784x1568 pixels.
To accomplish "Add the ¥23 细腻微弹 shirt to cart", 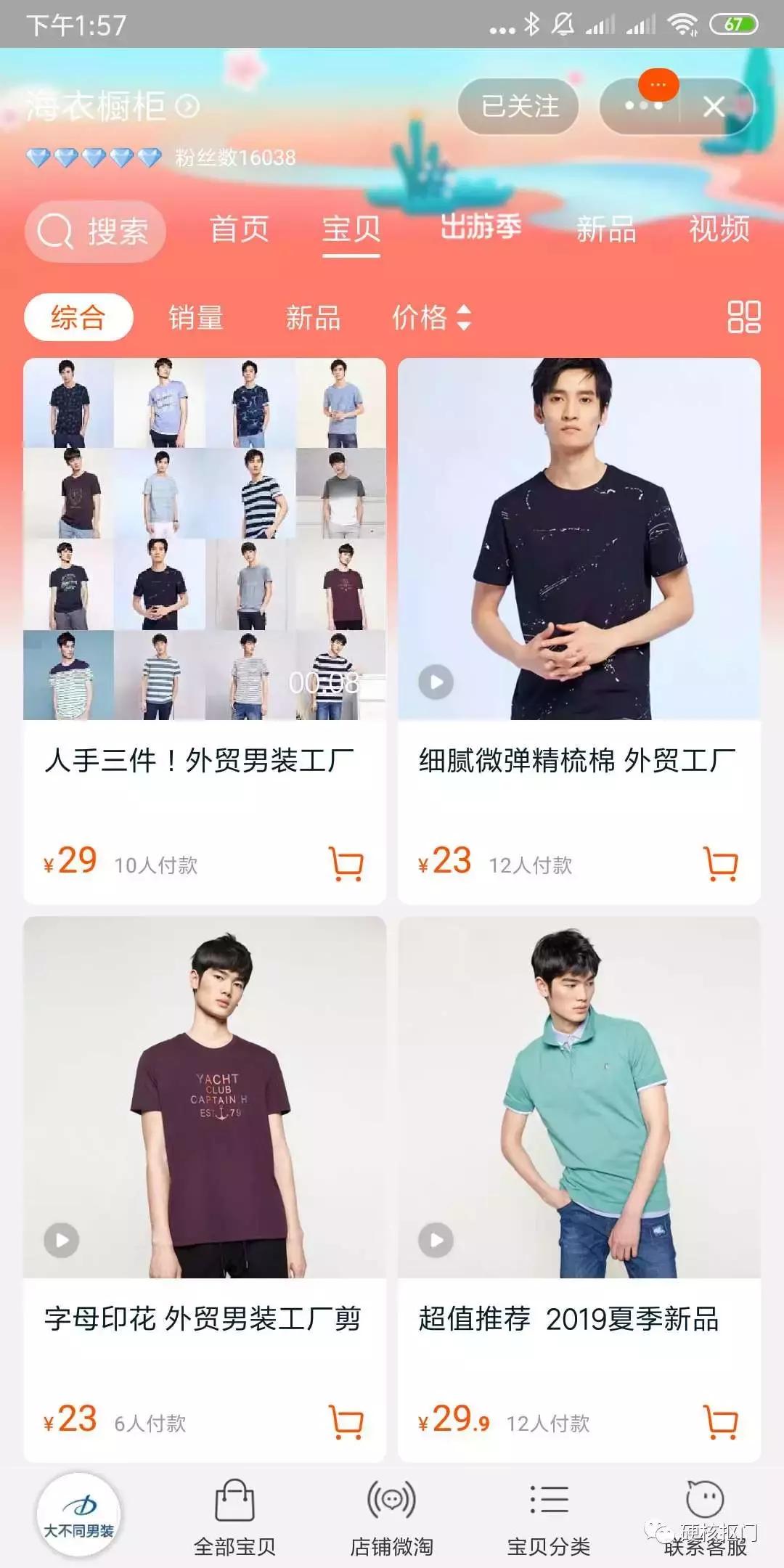I will coord(719,865).
